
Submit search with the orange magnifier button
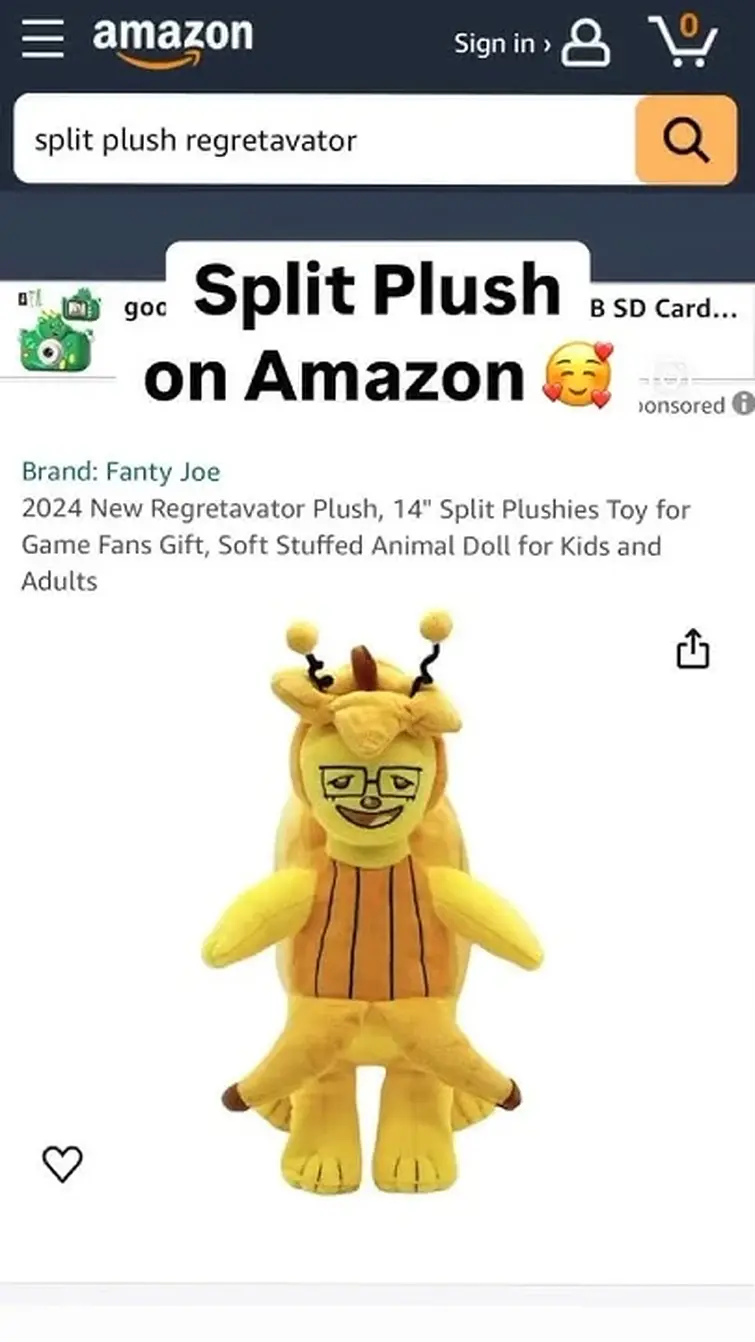(x=685, y=141)
